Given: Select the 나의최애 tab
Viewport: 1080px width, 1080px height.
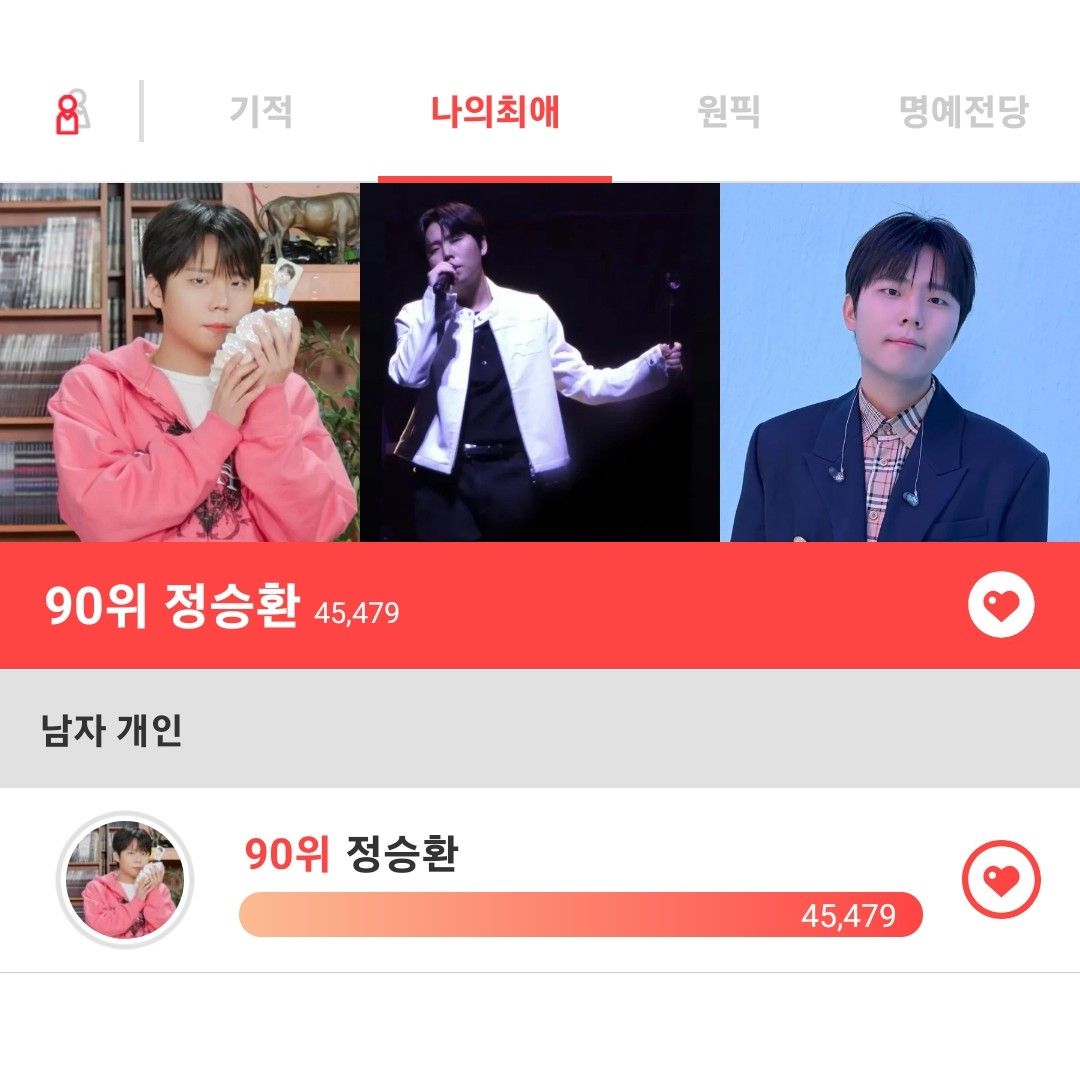Looking at the screenshot, I should [495, 111].
